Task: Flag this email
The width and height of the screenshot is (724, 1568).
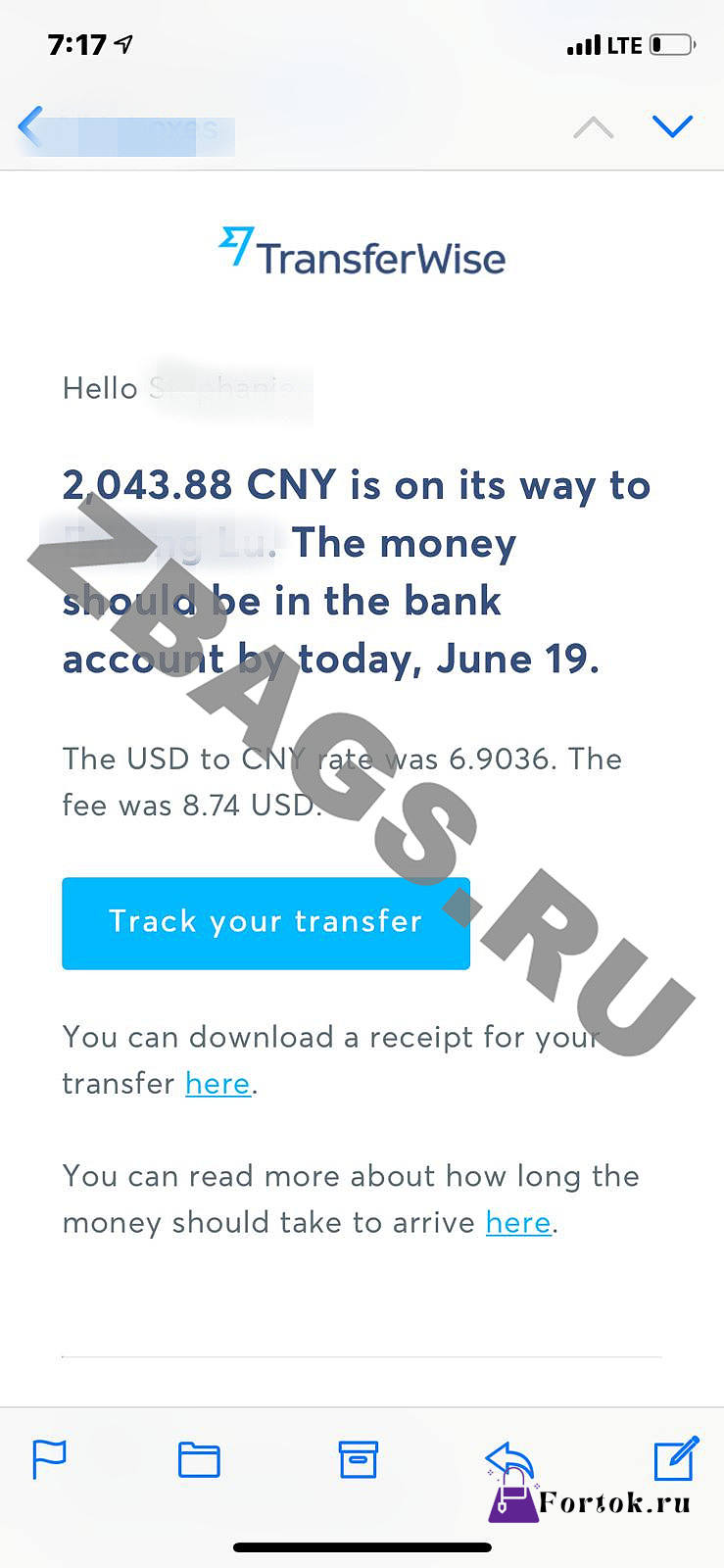Action: (x=49, y=1459)
